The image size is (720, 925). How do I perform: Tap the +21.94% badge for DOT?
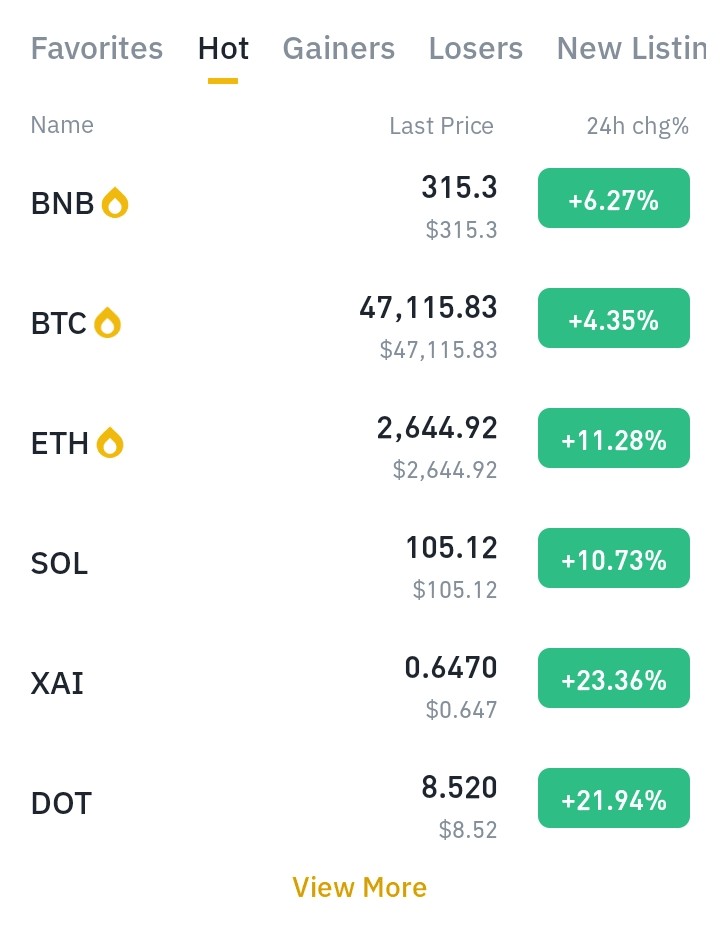[x=613, y=798]
